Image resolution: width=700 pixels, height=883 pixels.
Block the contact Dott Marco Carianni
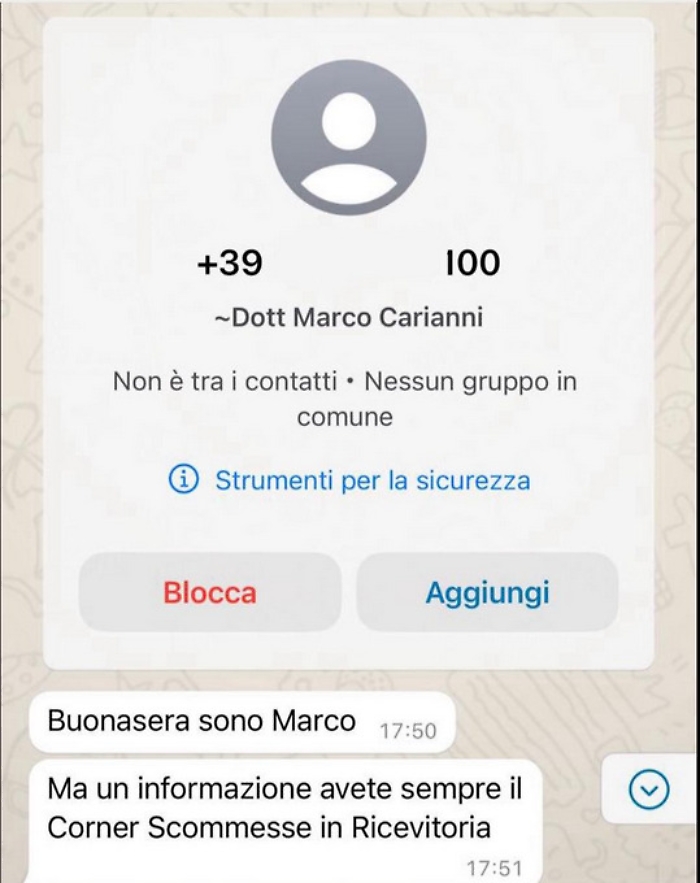210,592
